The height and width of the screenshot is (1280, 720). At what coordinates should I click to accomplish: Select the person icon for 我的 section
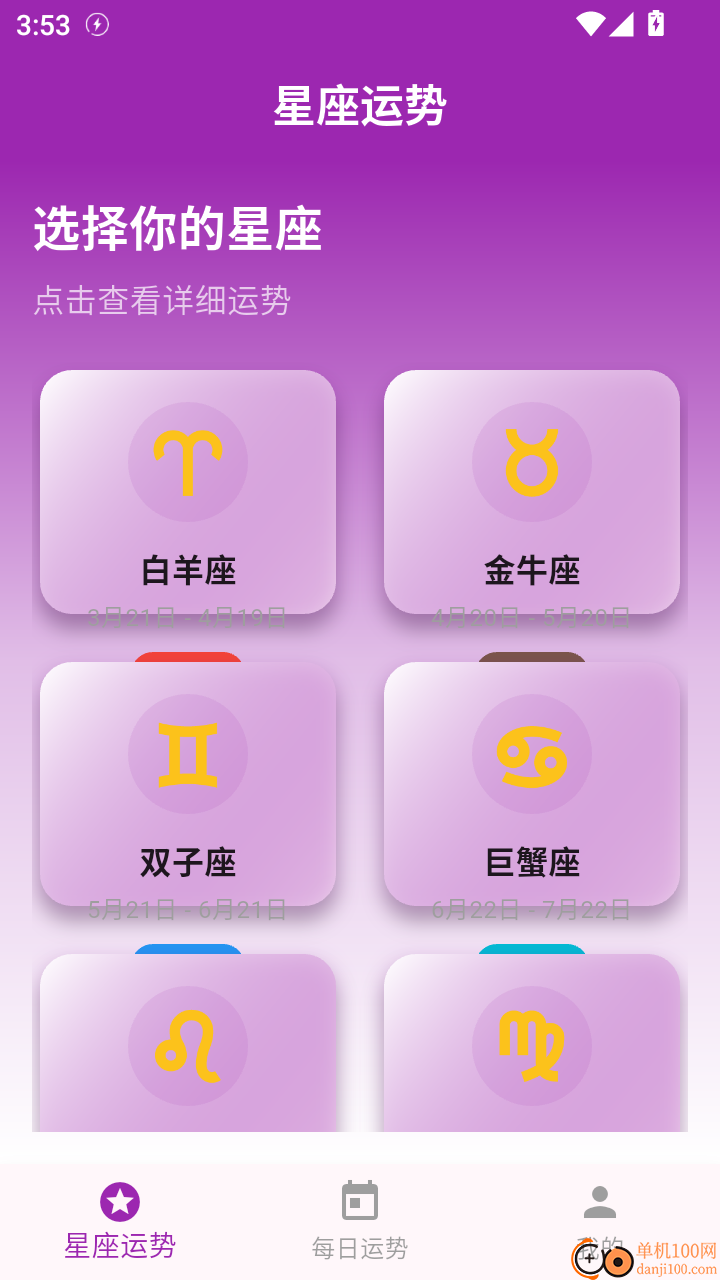[600, 1199]
